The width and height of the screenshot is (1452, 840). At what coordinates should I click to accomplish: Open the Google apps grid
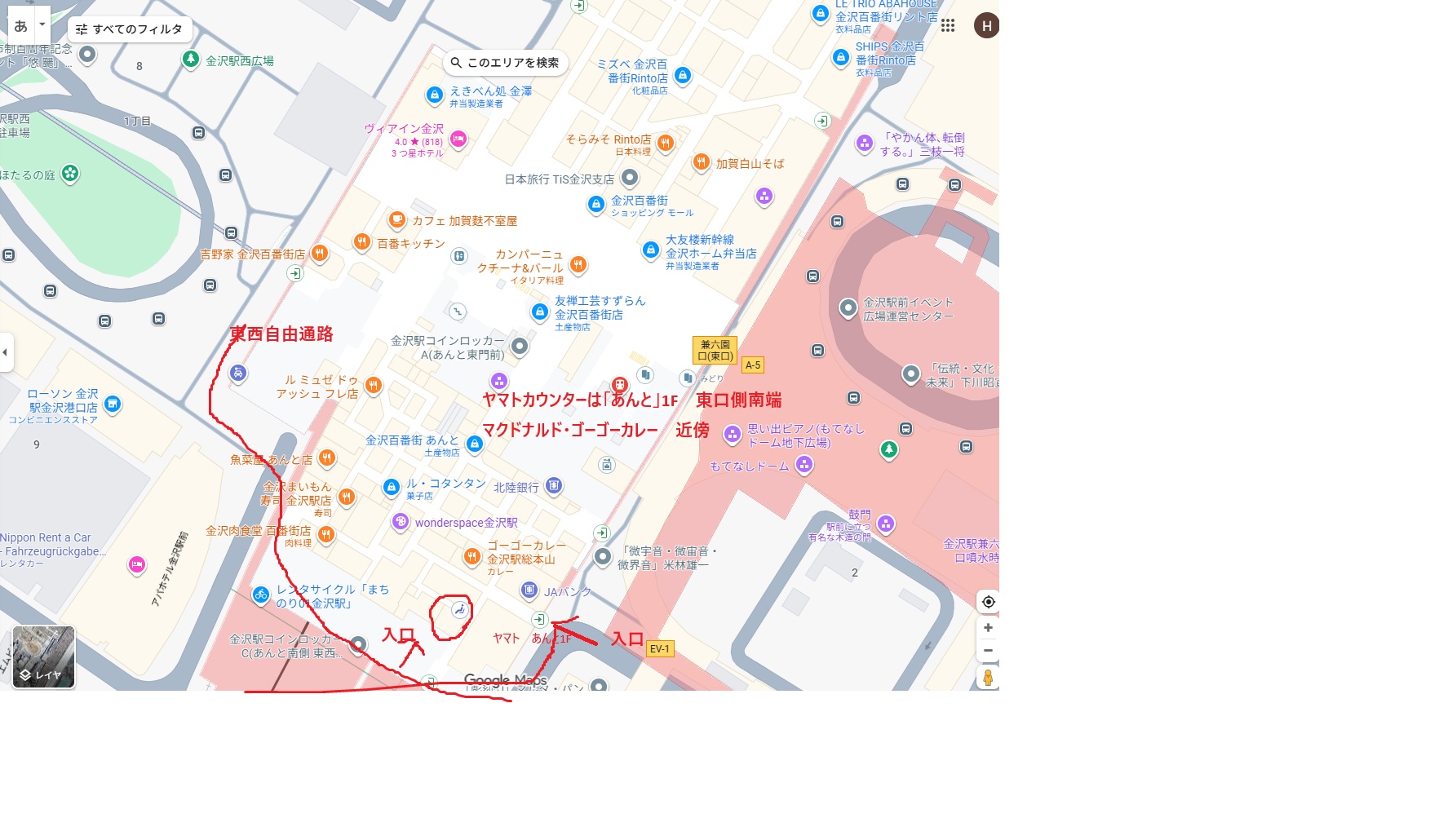point(947,26)
